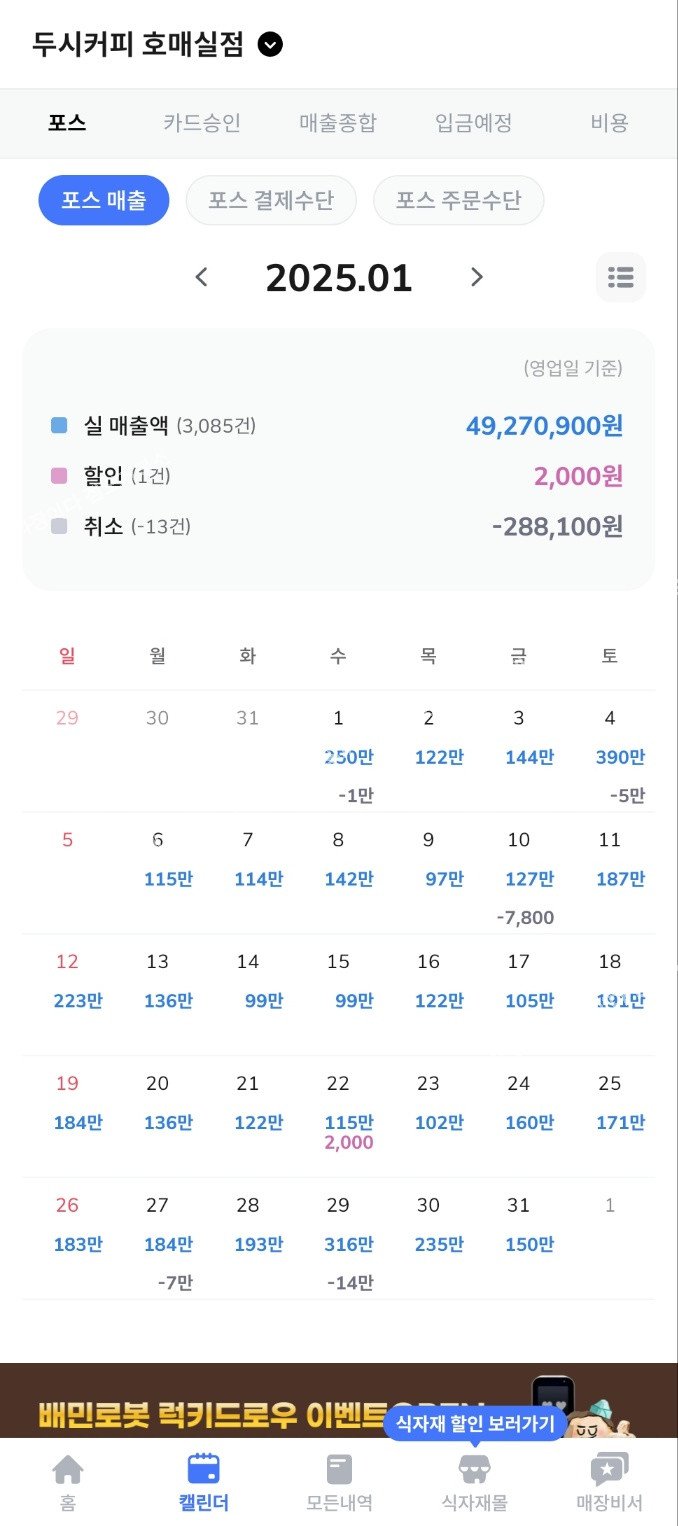Open the 식자재몰 tab
Image resolution: width=678 pixels, height=1526 pixels.
click(x=474, y=1482)
